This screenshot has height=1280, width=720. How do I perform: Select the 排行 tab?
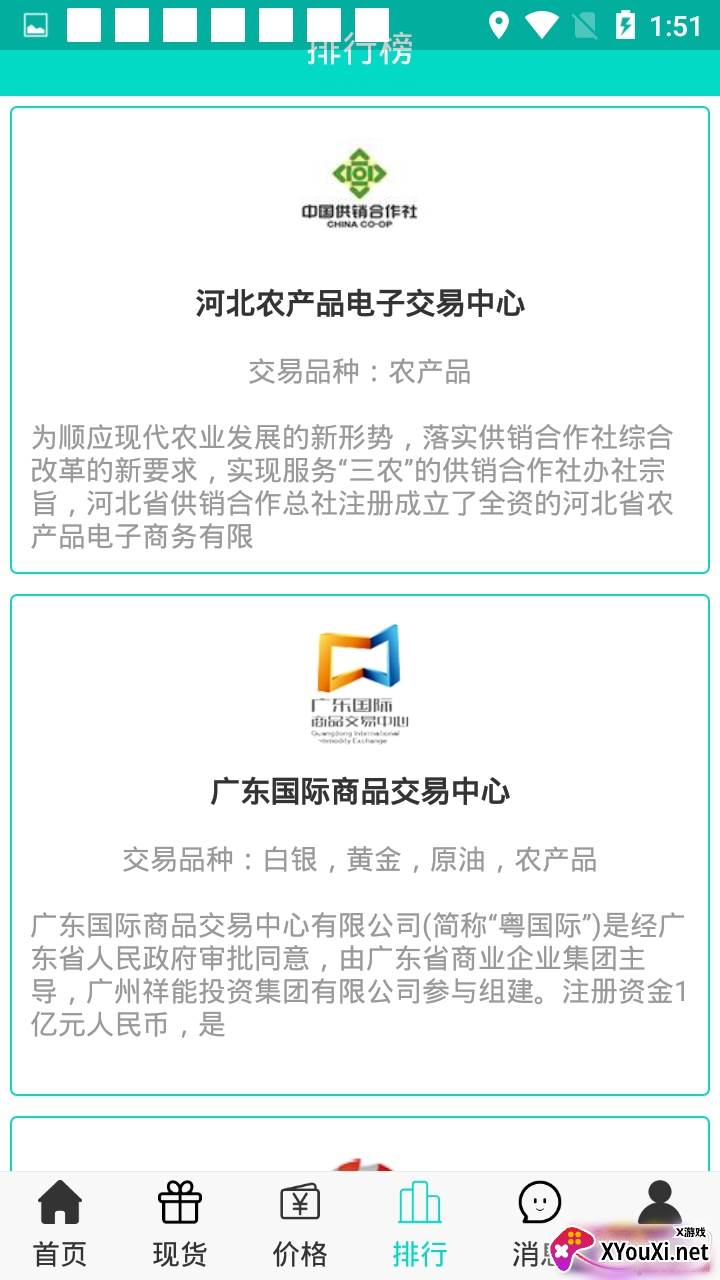420,1224
